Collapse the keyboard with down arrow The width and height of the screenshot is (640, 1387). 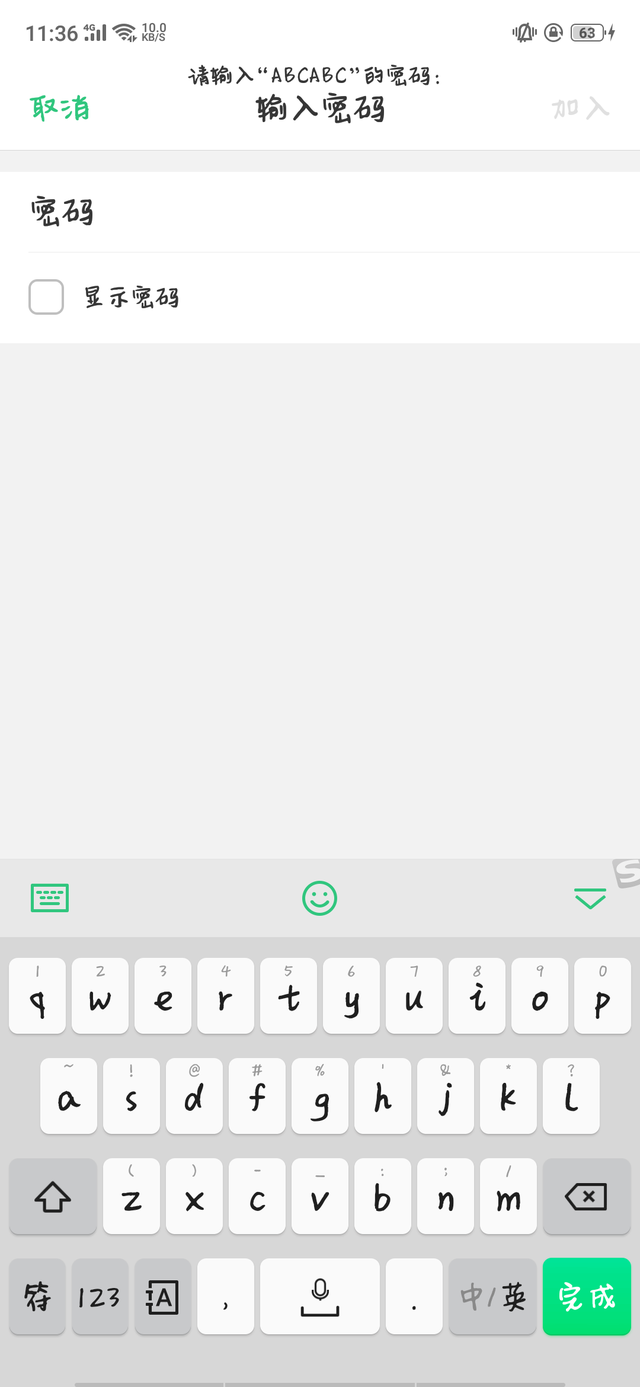(x=591, y=898)
